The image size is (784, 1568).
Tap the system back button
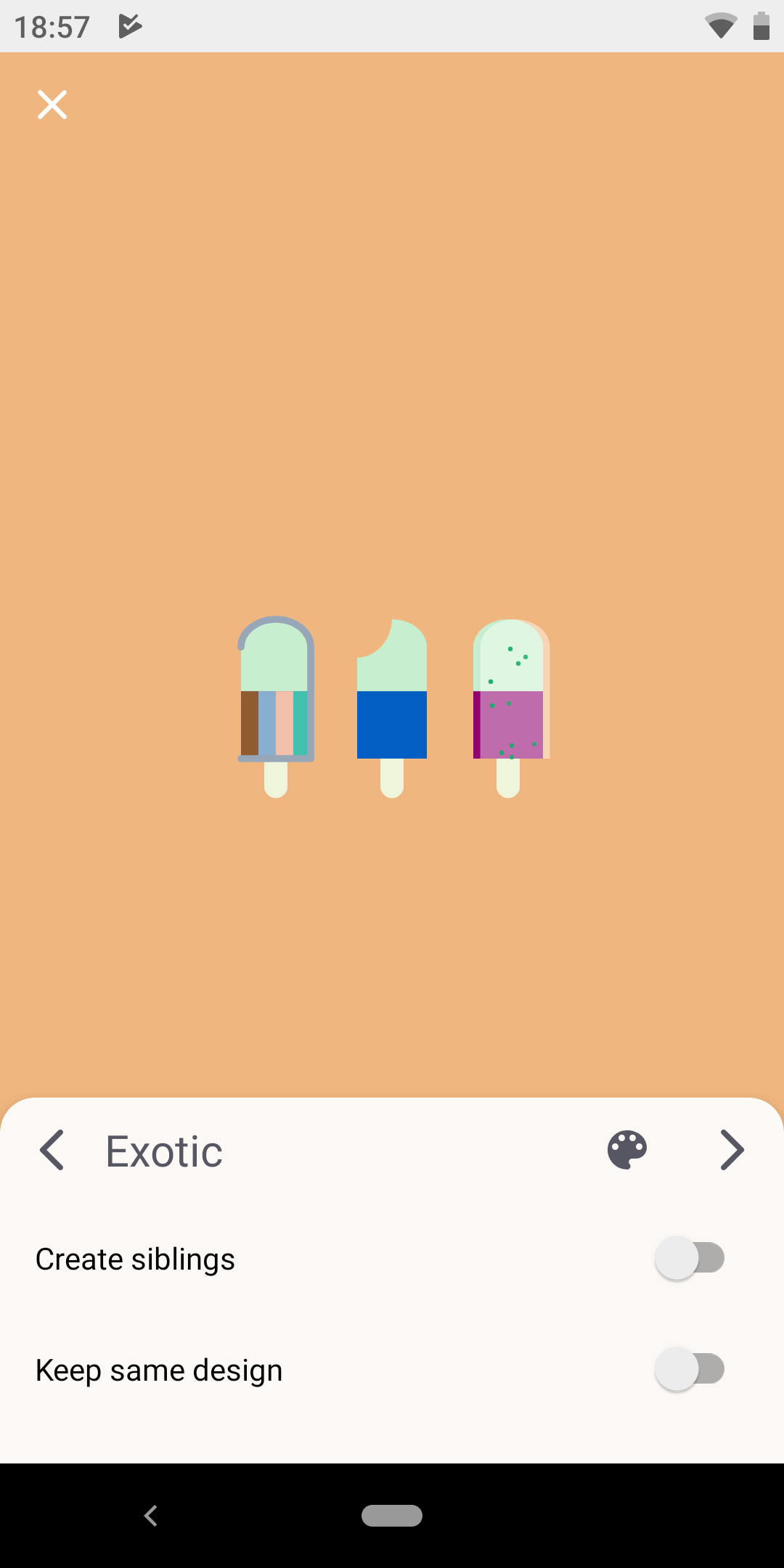point(151,1516)
